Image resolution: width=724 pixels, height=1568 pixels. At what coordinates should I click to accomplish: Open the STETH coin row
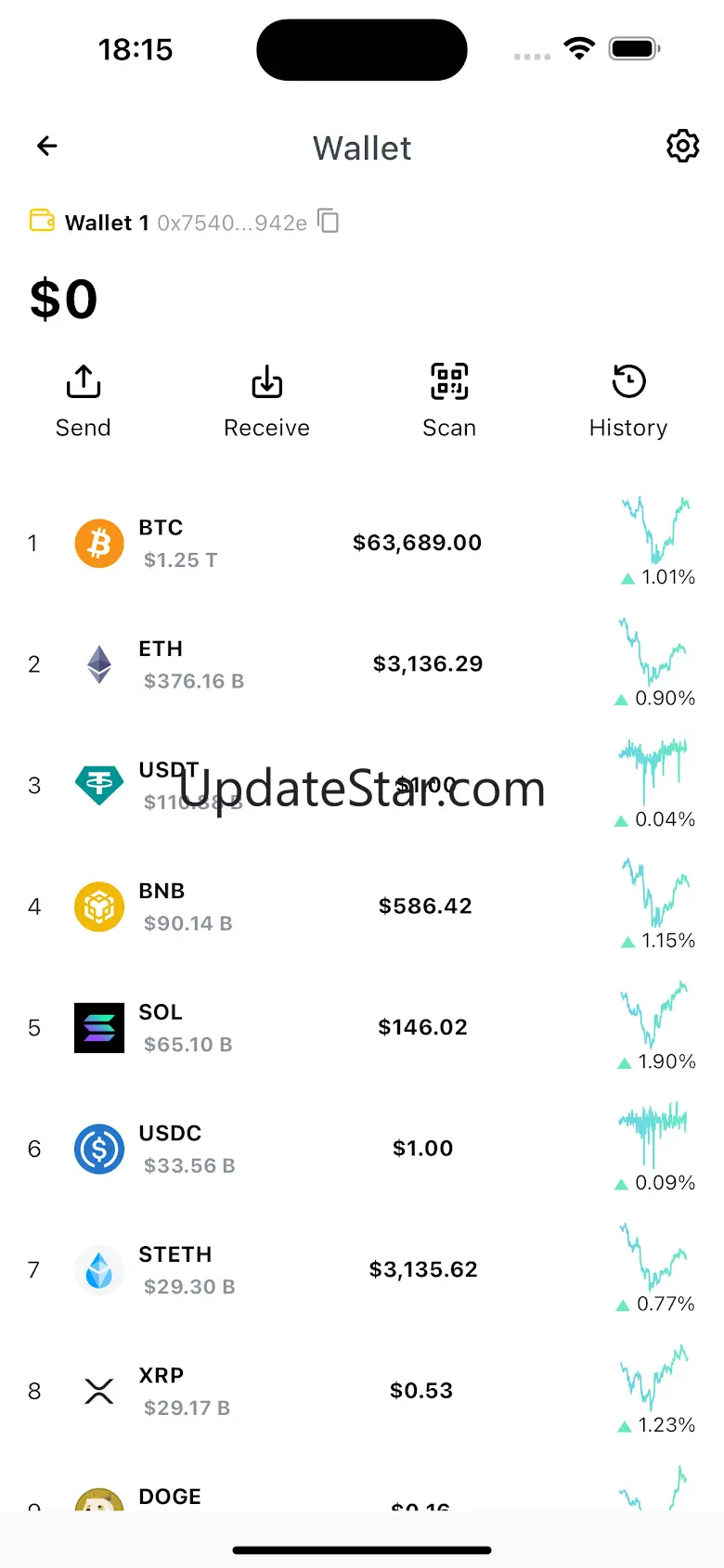pyautogui.click(x=362, y=1270)
